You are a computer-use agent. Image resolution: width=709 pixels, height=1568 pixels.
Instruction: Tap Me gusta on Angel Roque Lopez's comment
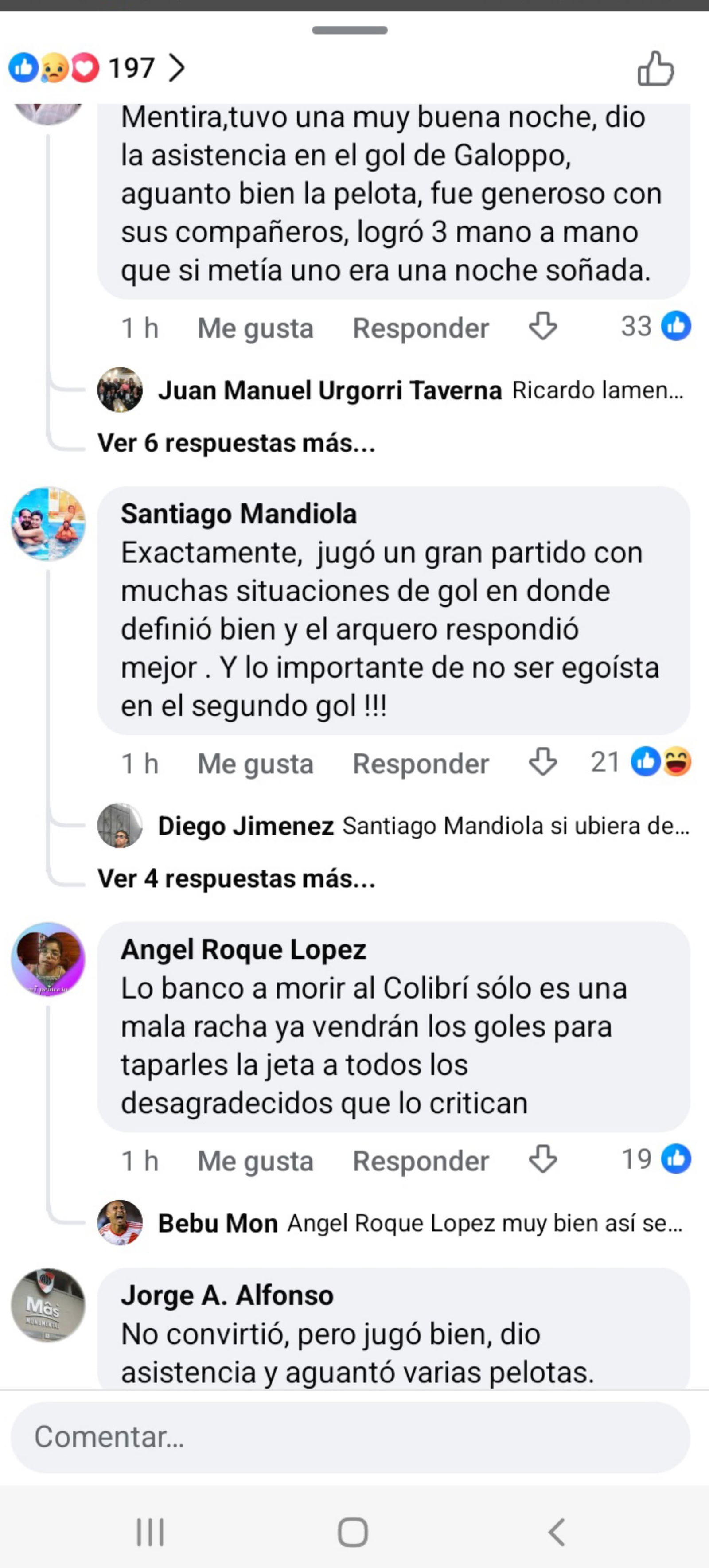point(255,1161)
